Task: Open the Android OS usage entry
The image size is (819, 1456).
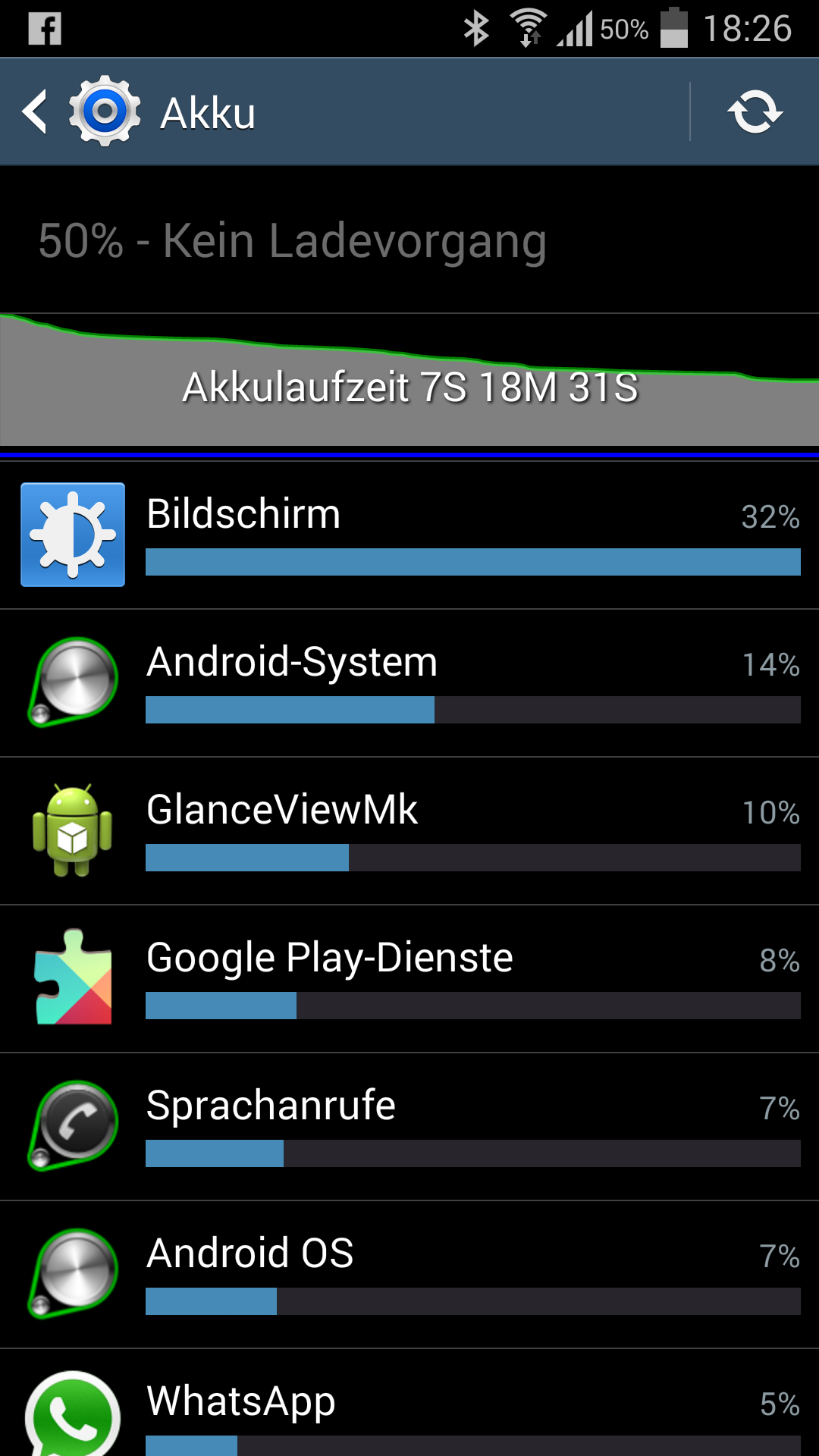Action: pyautogui.click(x=409, y=1274)
